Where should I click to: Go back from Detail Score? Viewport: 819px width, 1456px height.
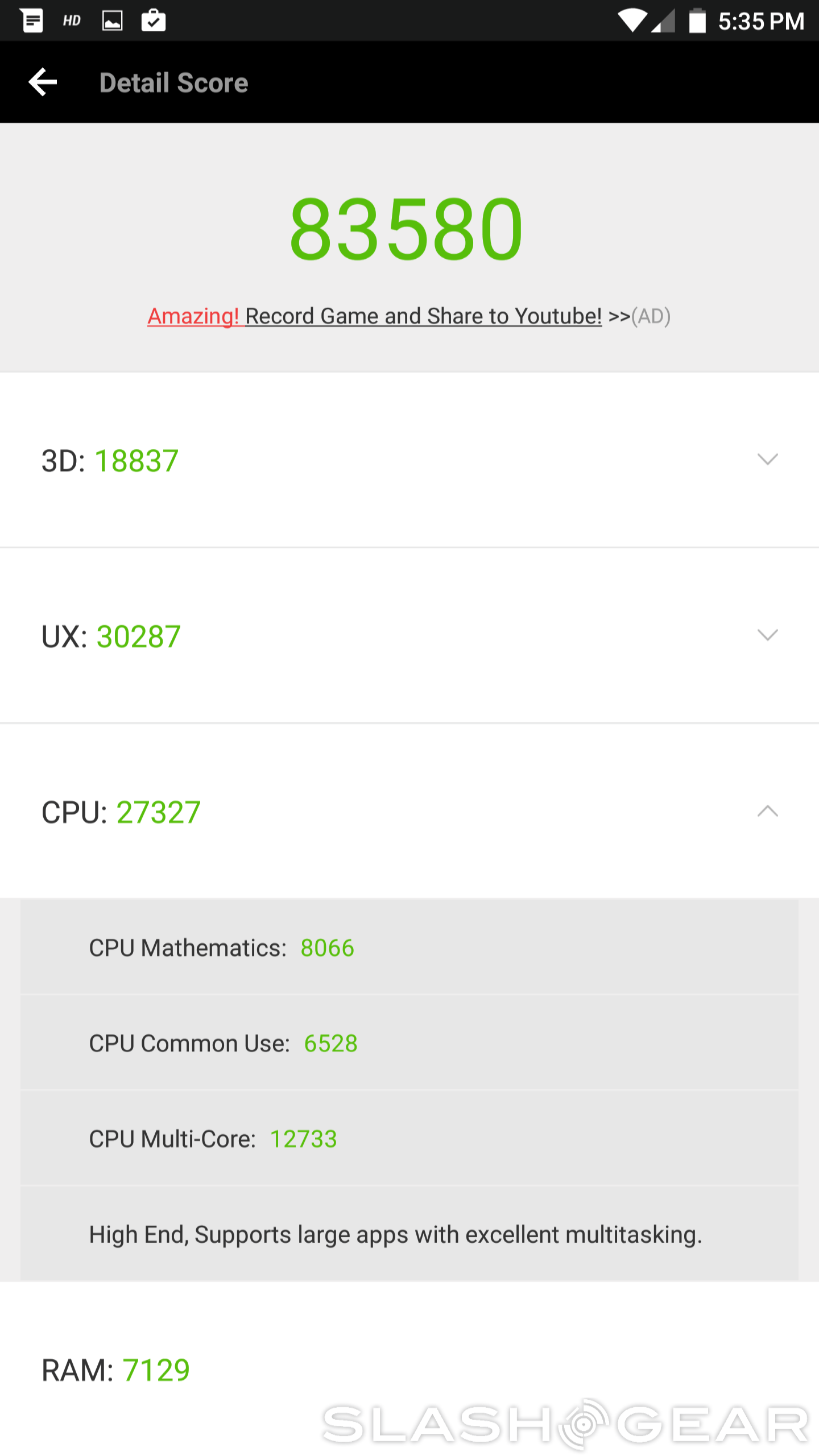43,82
